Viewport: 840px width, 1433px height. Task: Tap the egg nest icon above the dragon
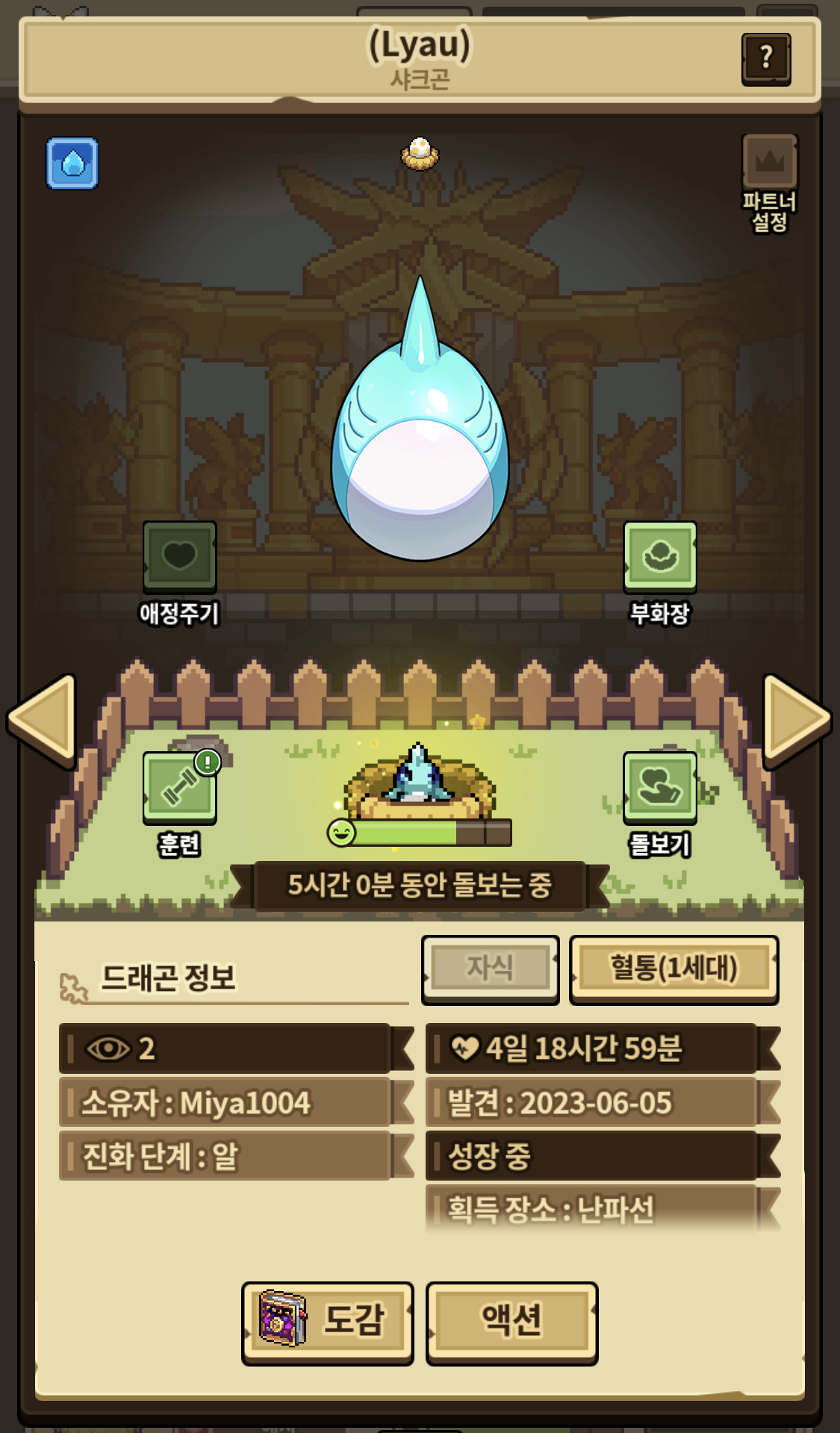pyautogui.click(x=420, y=153)
